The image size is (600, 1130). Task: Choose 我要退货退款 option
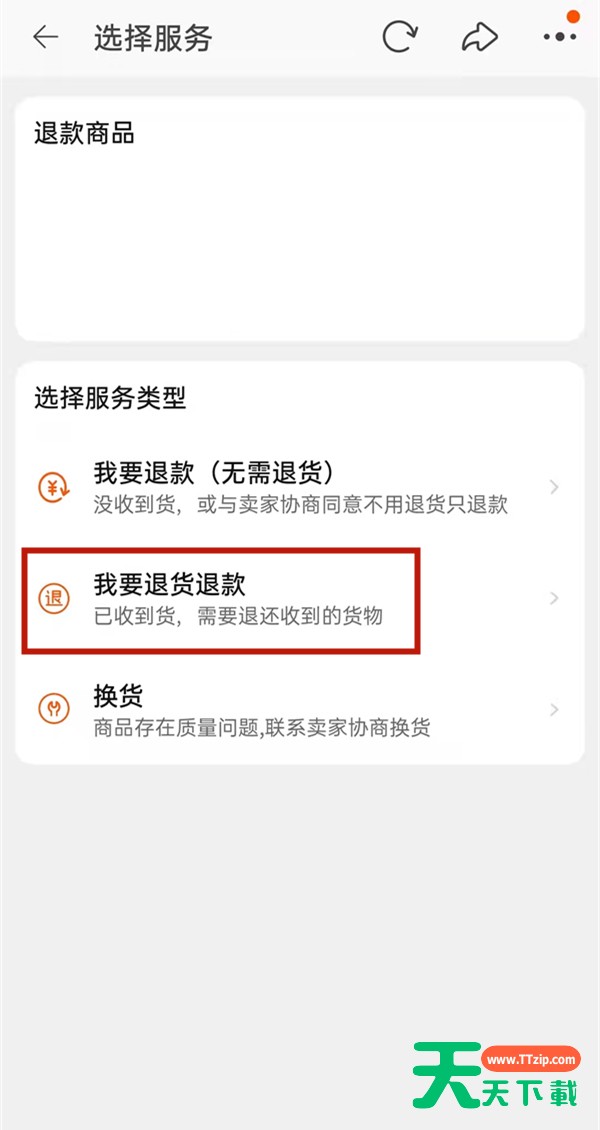(x=300, y=599)
